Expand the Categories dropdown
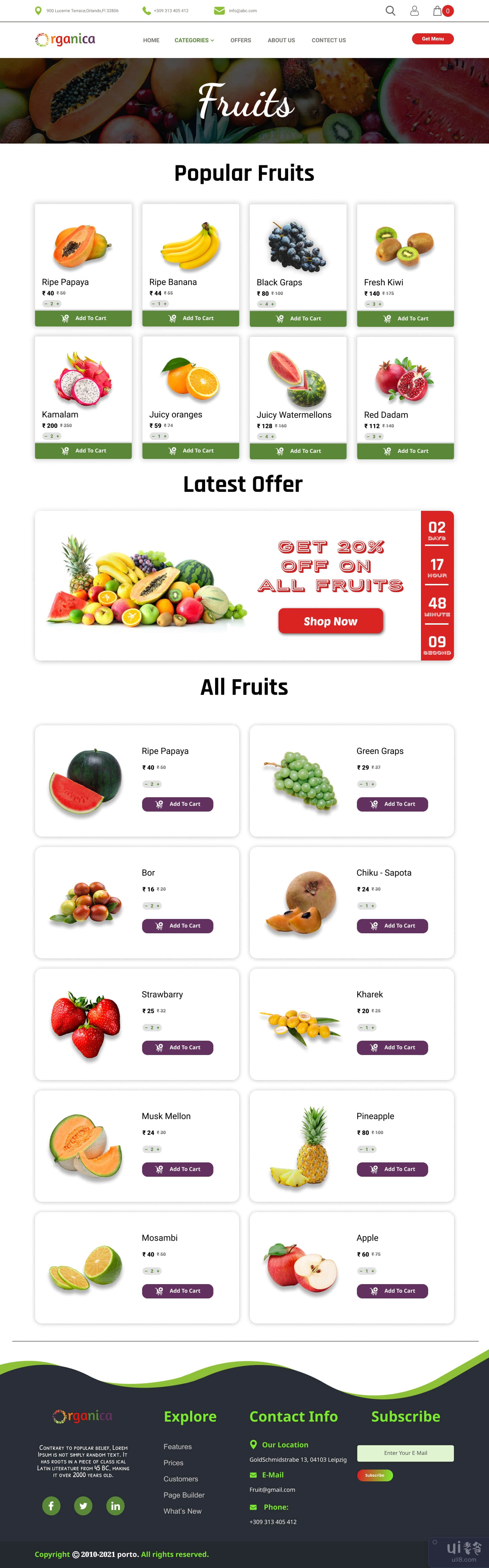Screen dimensions: 489x1568 tap(194, 41)
